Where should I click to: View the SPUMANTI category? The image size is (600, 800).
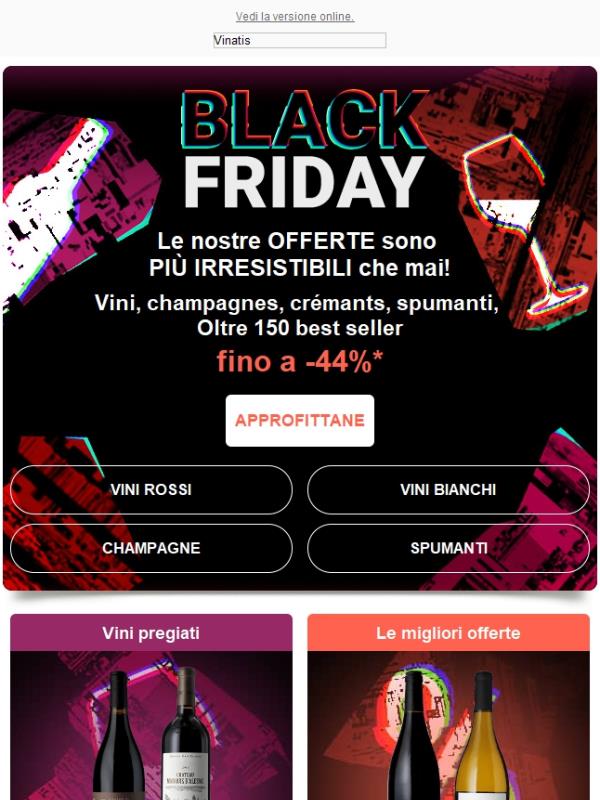[x=448, y=548]
